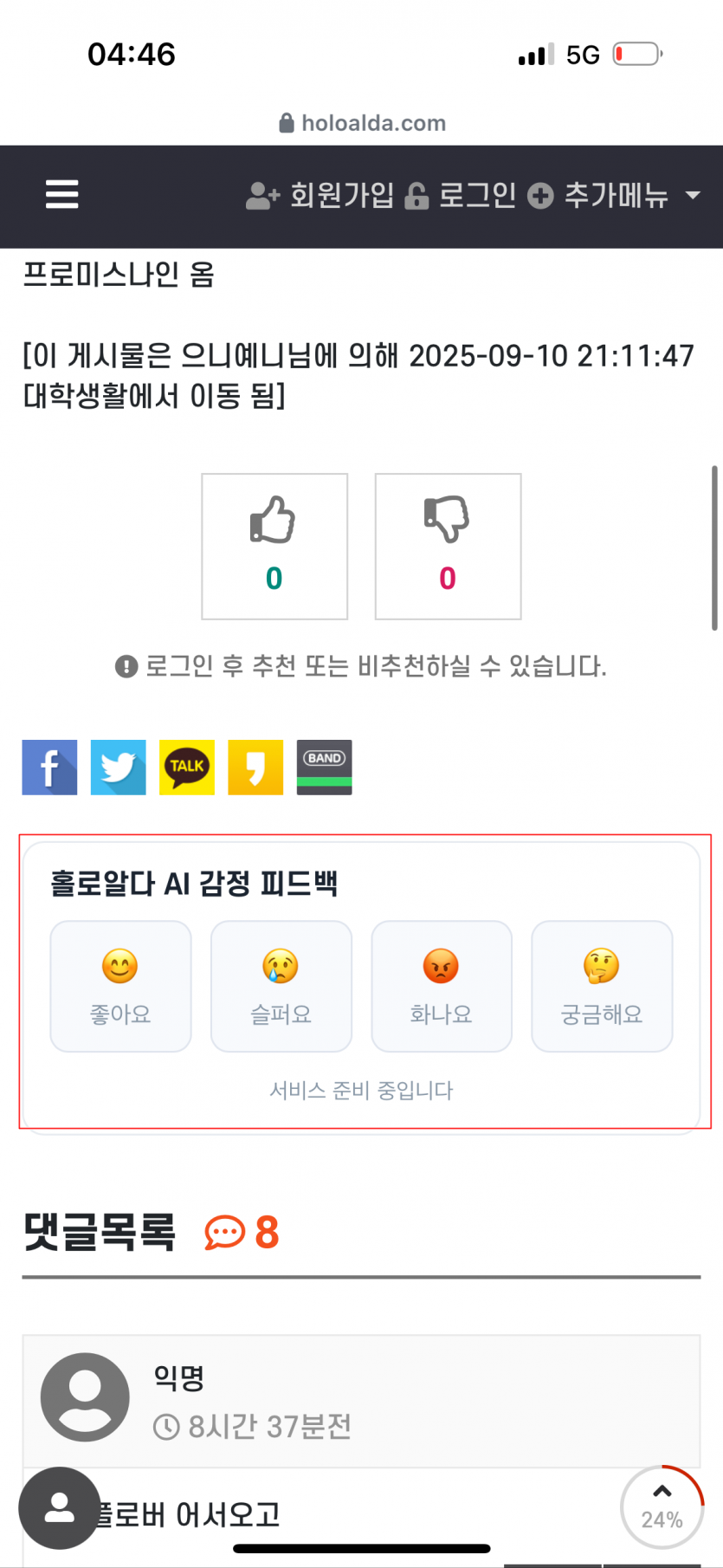Share to BAND

click(x=324, y=767)
